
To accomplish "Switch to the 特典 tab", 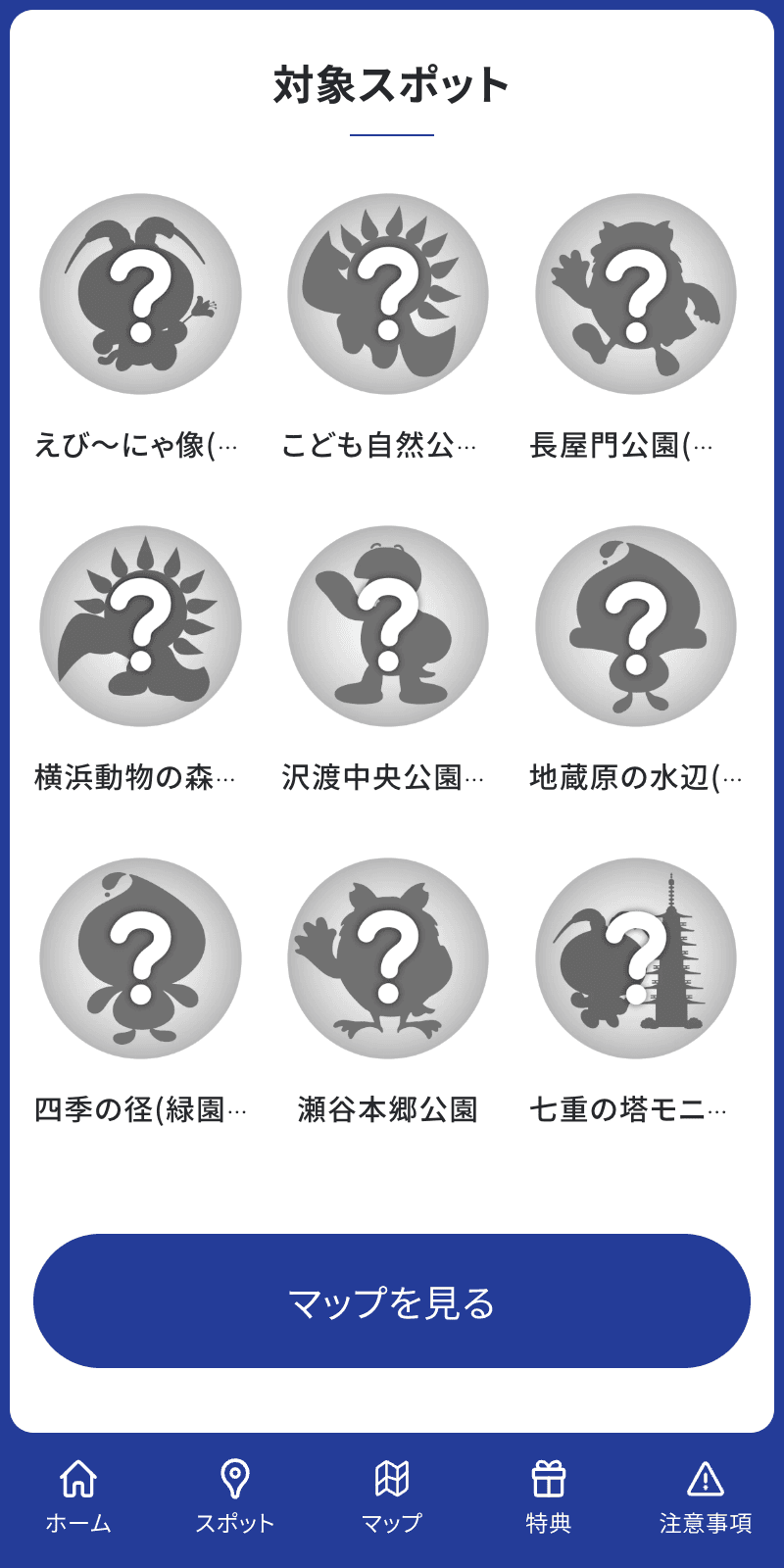I will [x=549, y=1499].
